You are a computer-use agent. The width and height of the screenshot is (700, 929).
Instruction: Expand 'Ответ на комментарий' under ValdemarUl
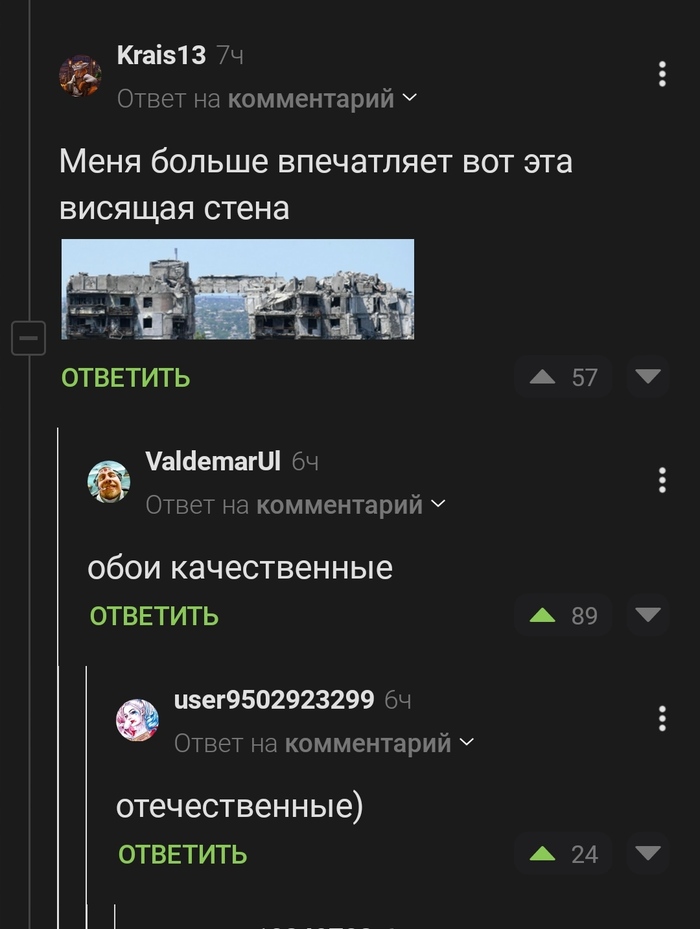tap(295, 505)
